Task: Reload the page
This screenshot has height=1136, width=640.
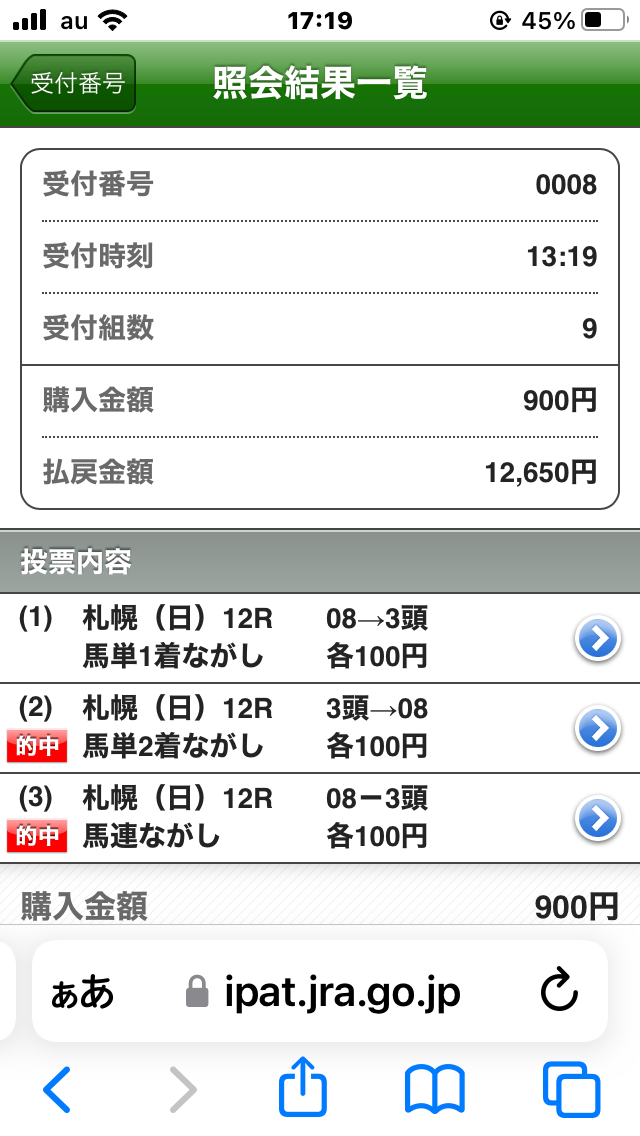Action: pos(559,992)
